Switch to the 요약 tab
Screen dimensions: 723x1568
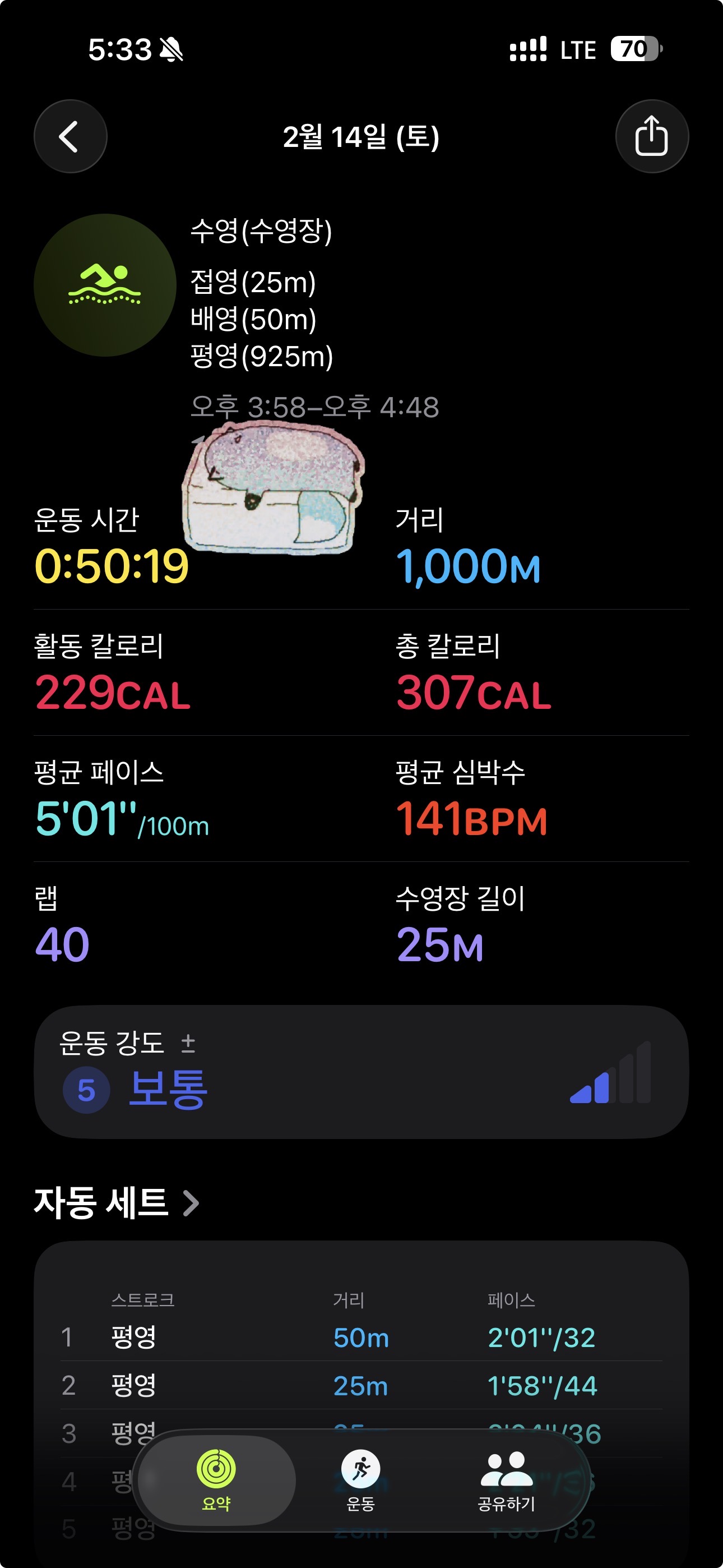tap(216, 1481)
